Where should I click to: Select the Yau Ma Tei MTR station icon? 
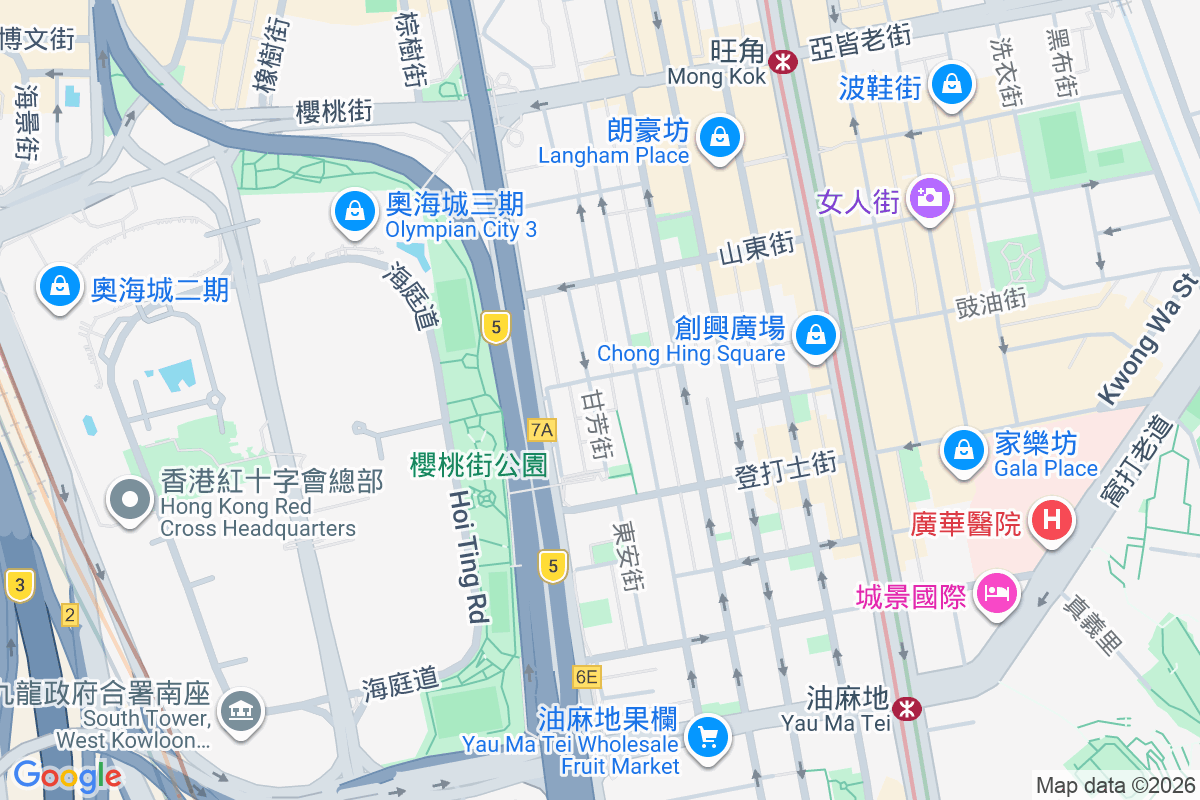tap(907, 709)
